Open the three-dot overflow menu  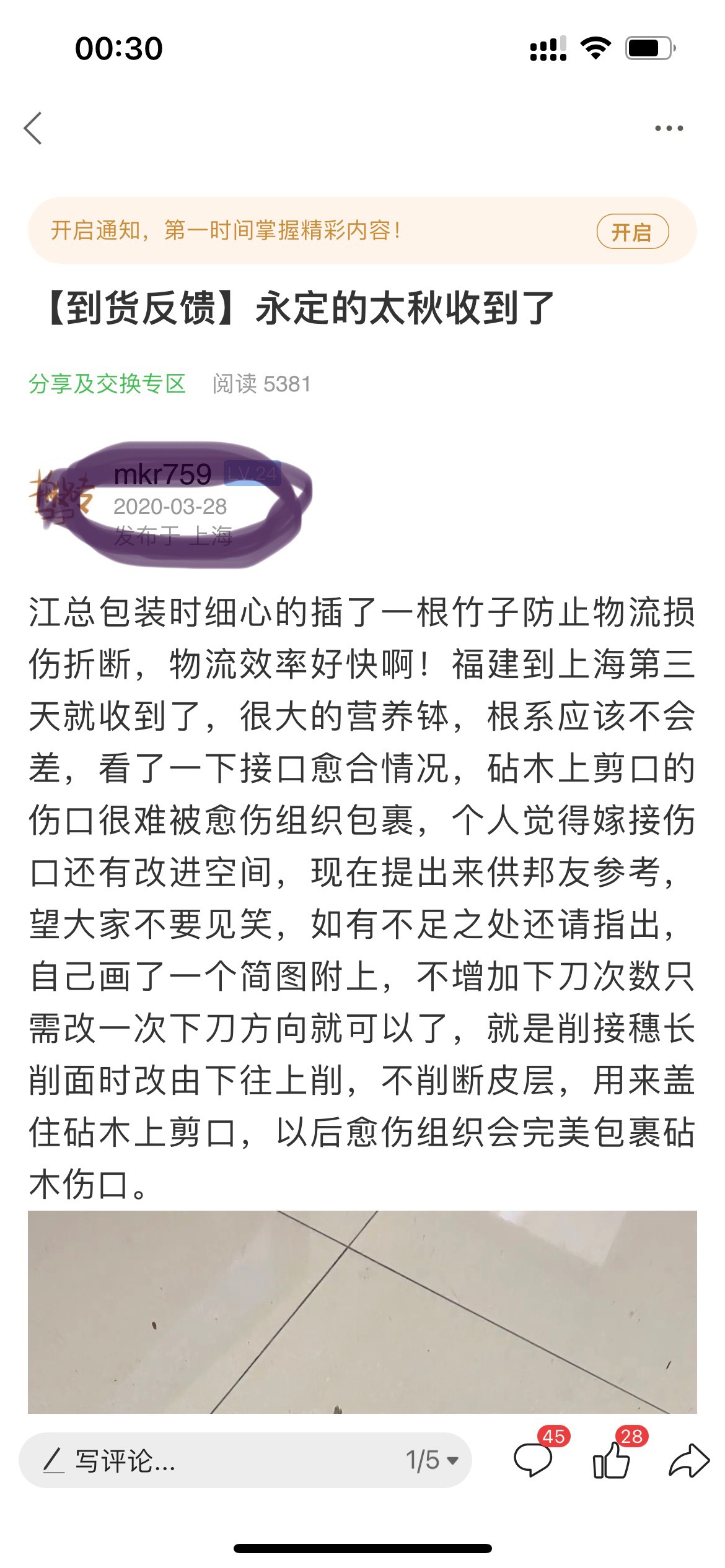click(669, 128)
